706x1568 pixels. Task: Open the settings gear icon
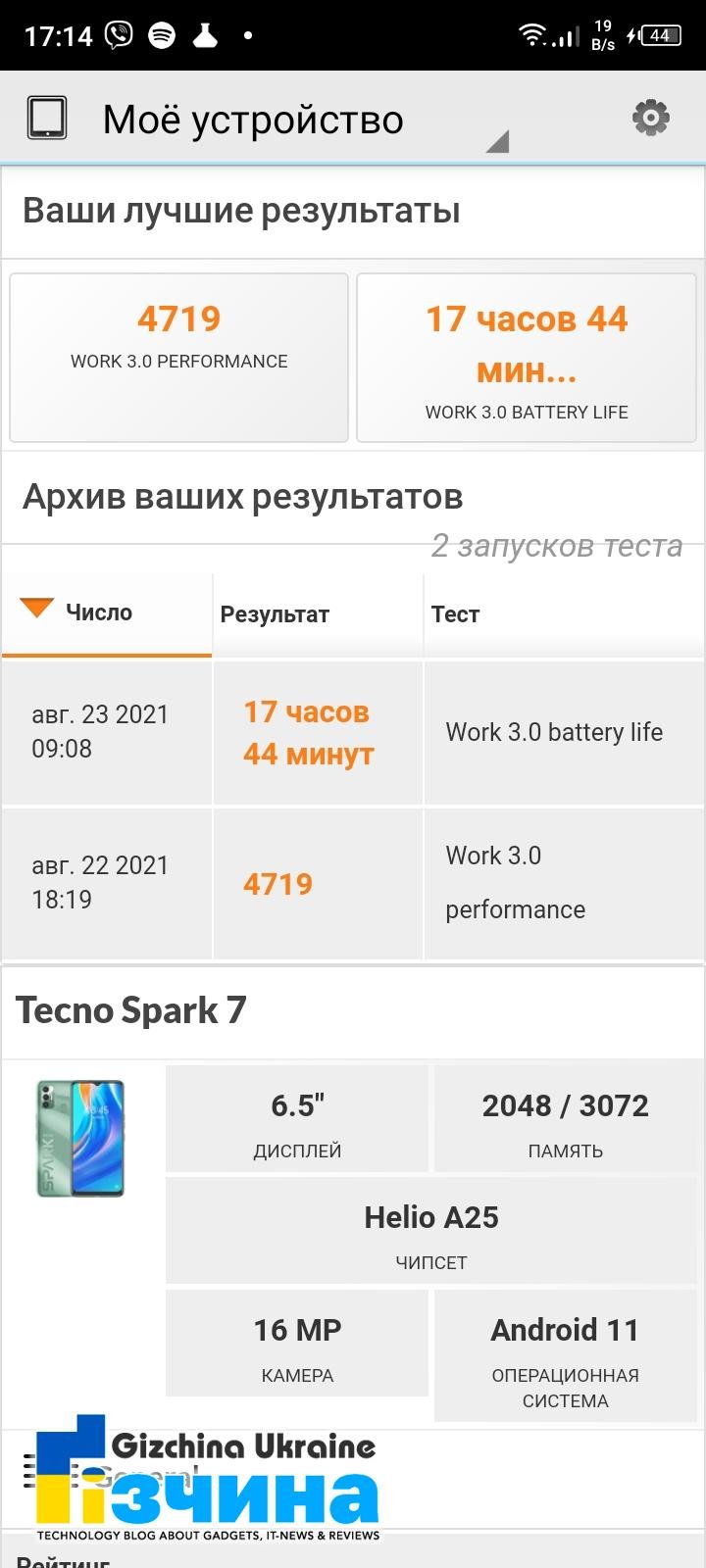[650, 119]
